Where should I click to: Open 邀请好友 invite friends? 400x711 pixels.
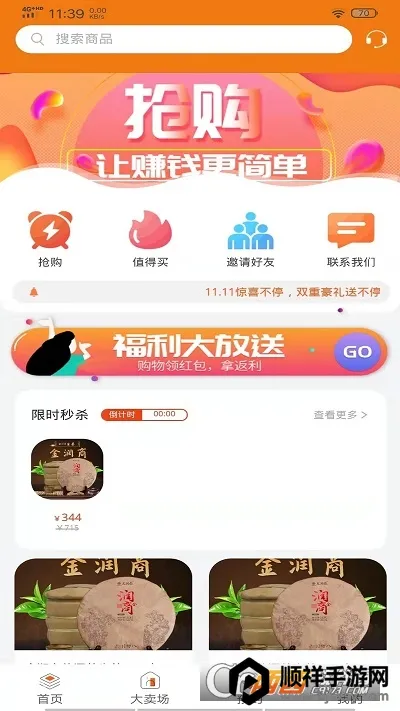(x=250, y=239)
